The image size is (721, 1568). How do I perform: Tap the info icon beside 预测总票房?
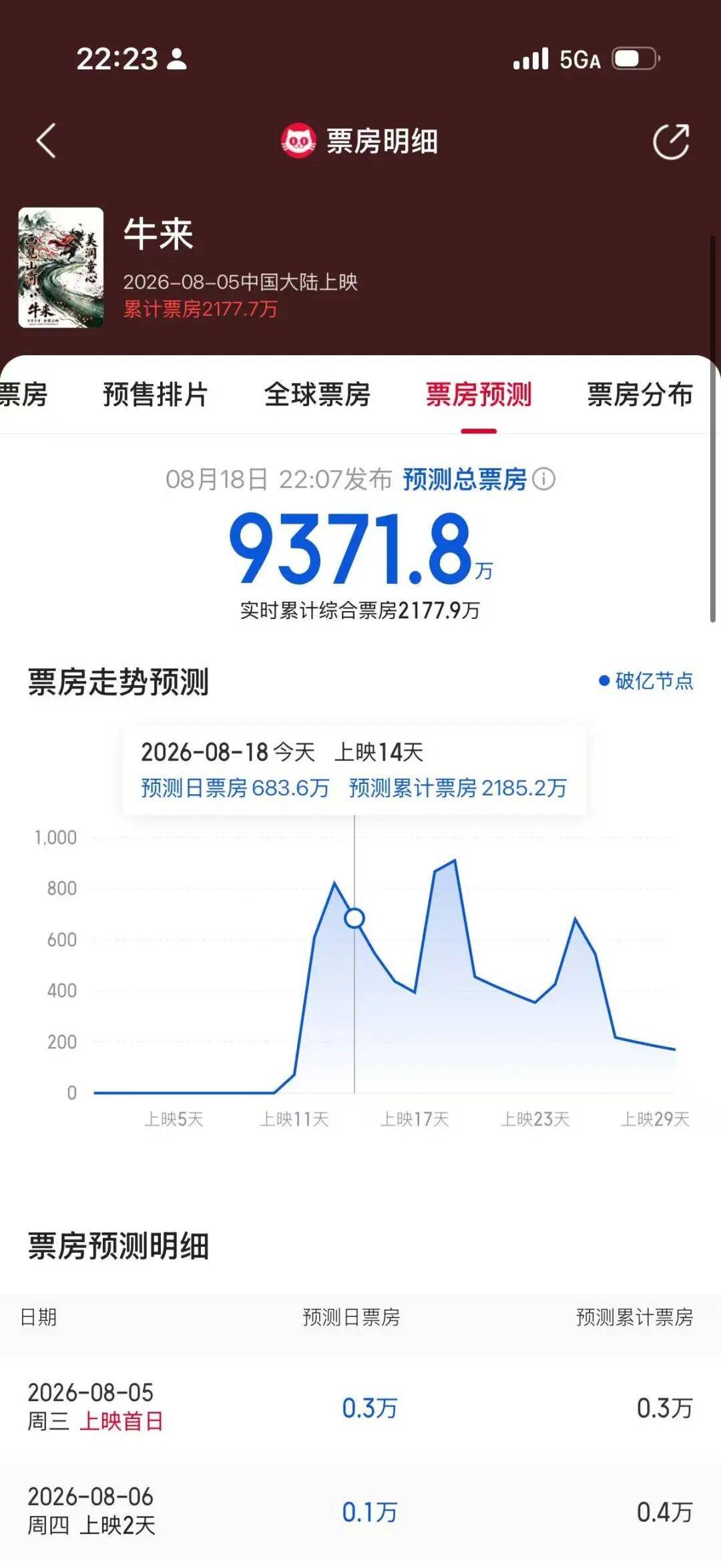click(544, 479)
